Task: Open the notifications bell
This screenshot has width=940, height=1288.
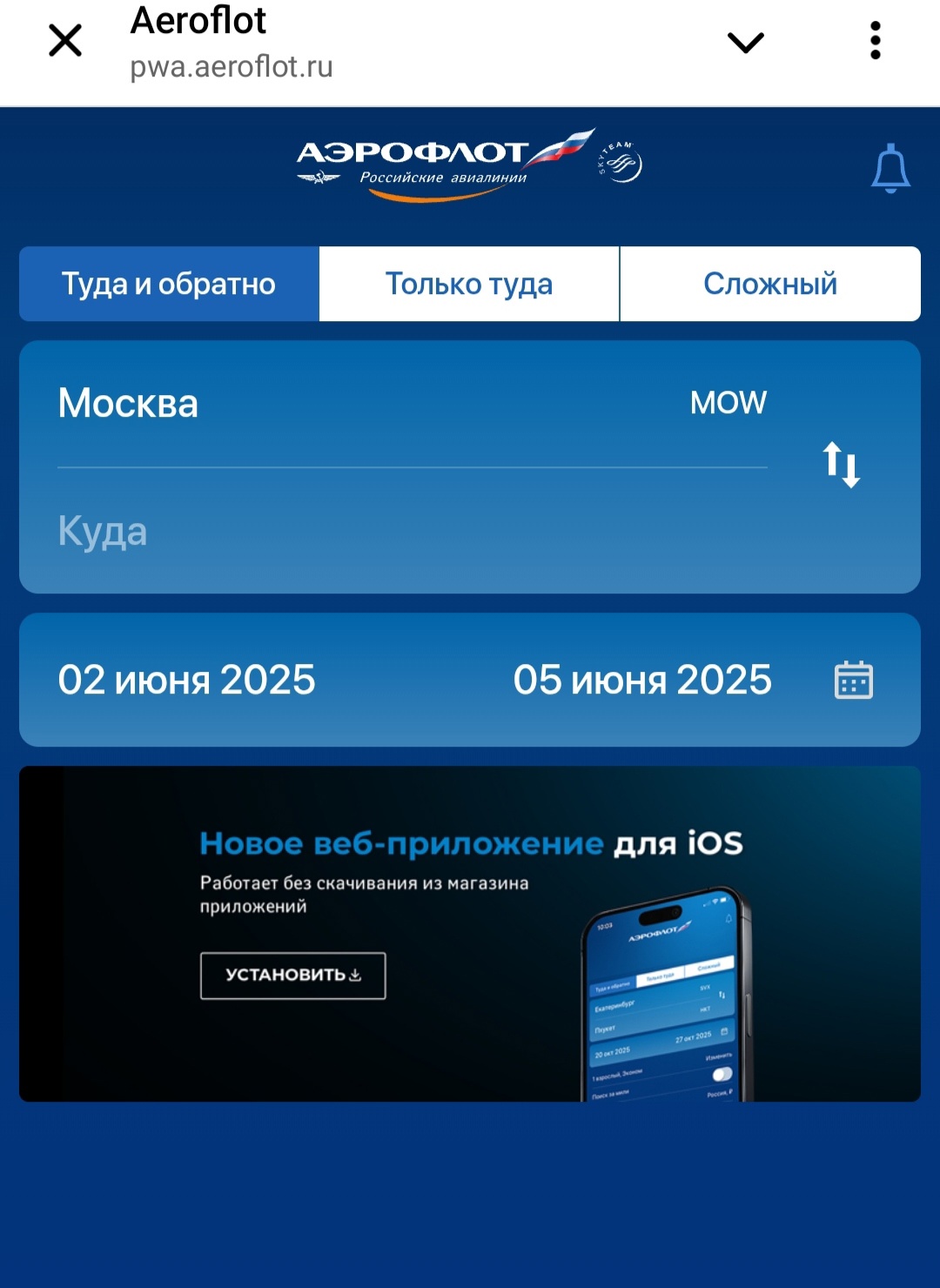Action: (890, 168)
